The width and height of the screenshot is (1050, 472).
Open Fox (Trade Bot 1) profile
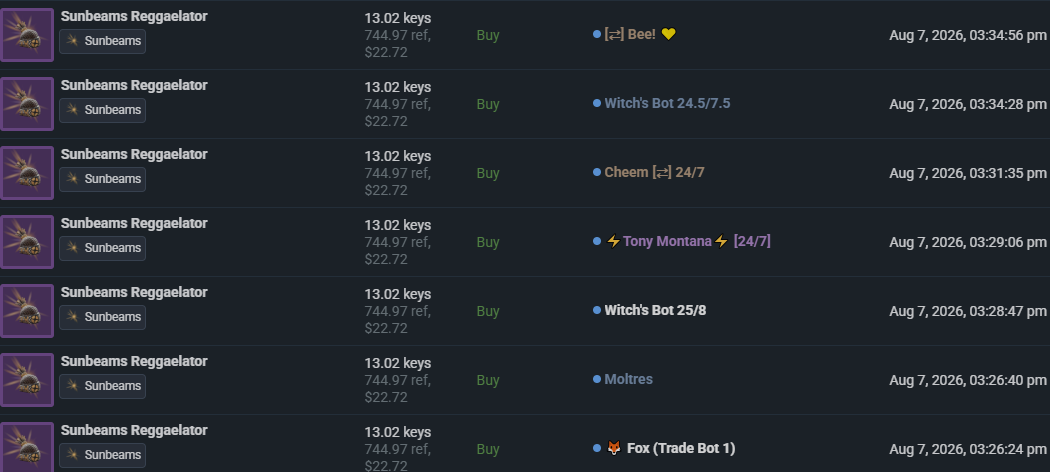coord(671,448)
